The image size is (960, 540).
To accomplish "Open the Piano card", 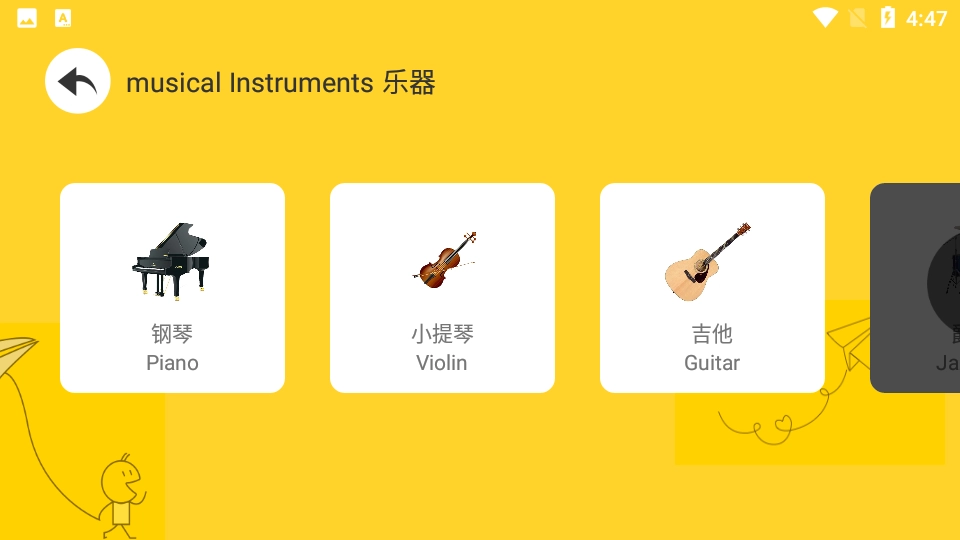I will [x=172, y=288].
